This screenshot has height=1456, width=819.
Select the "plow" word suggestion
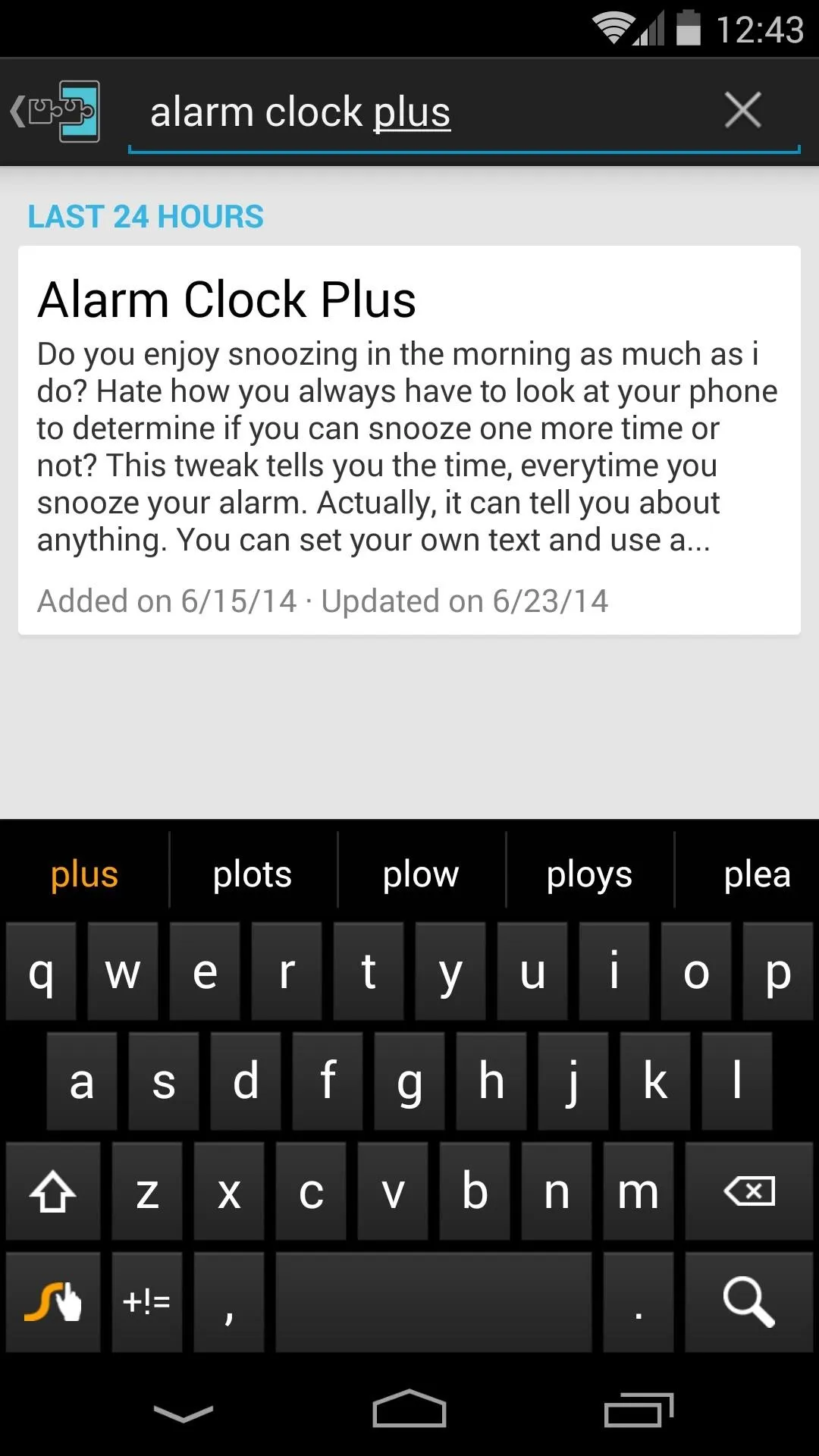pos(421,874)
